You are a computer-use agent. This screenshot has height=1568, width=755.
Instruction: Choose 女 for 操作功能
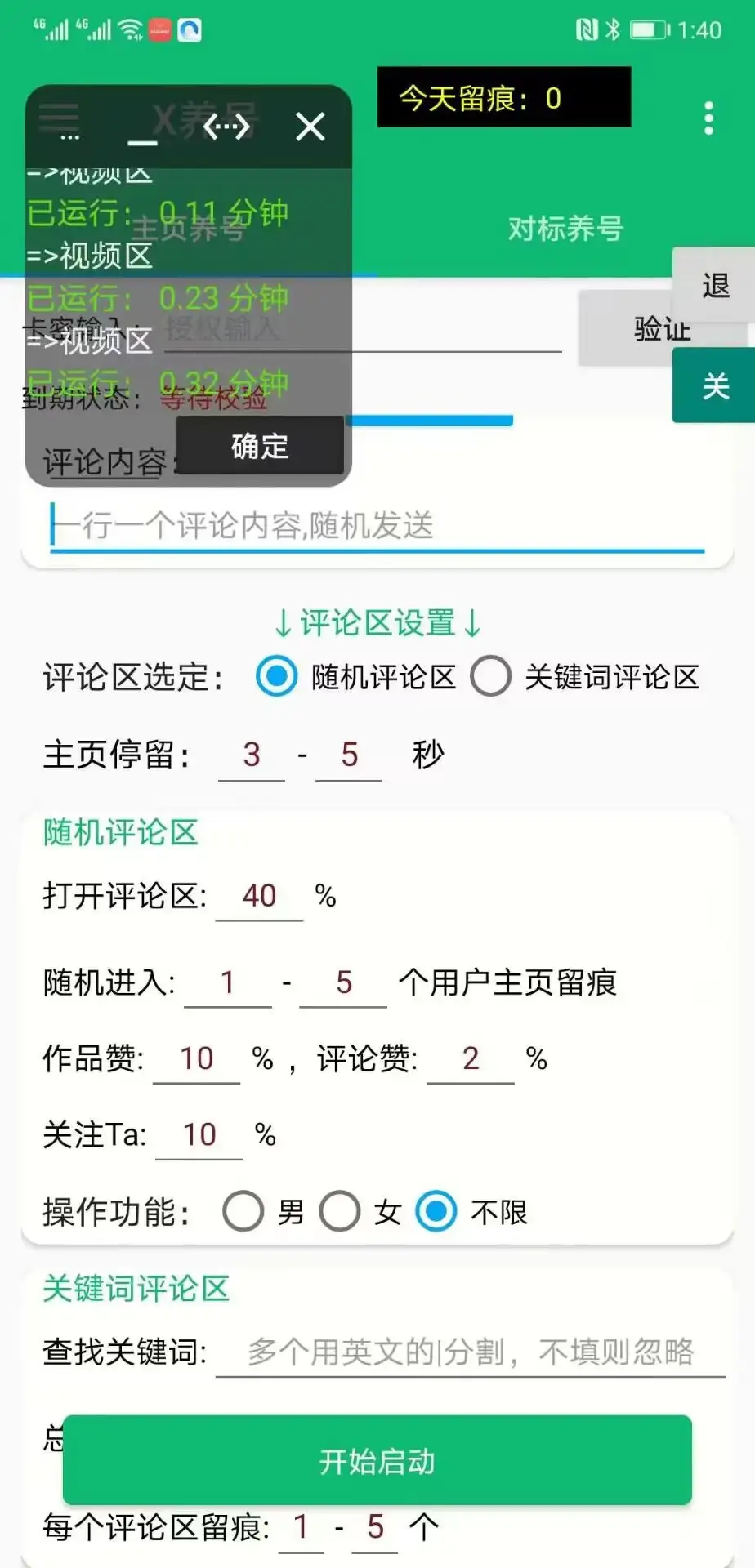tap(340, 1212)
